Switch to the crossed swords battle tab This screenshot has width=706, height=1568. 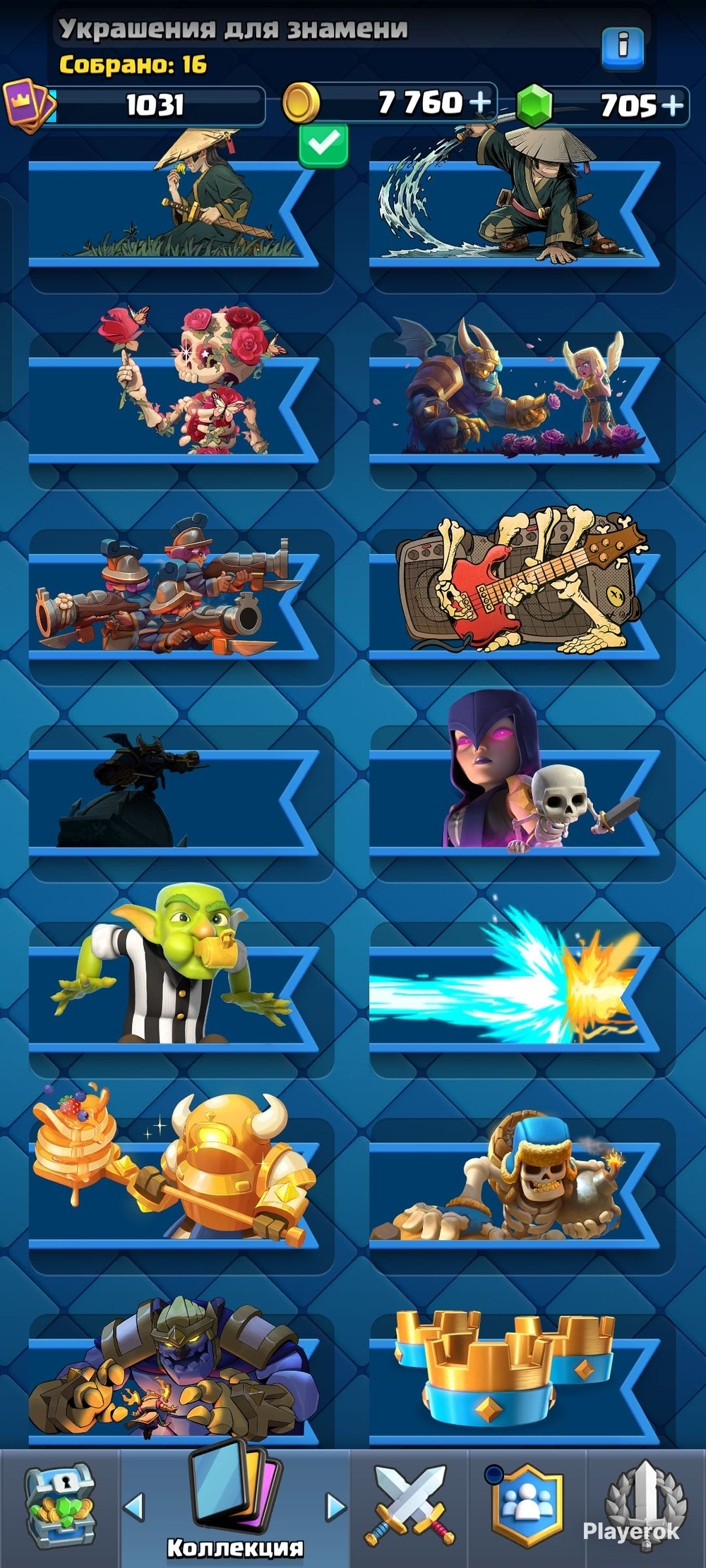(x=409, y=1504)
